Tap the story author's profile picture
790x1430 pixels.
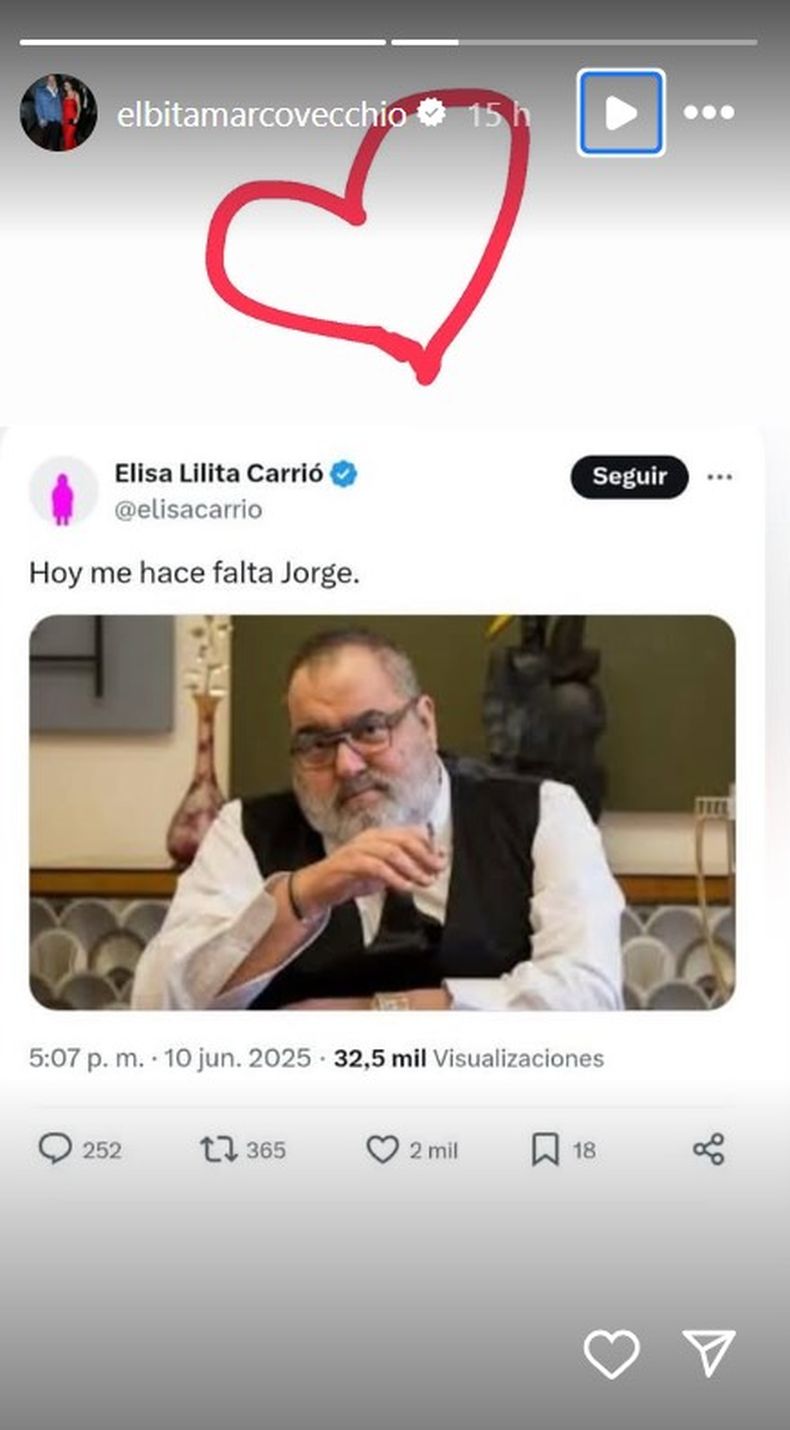coord(59,113)
